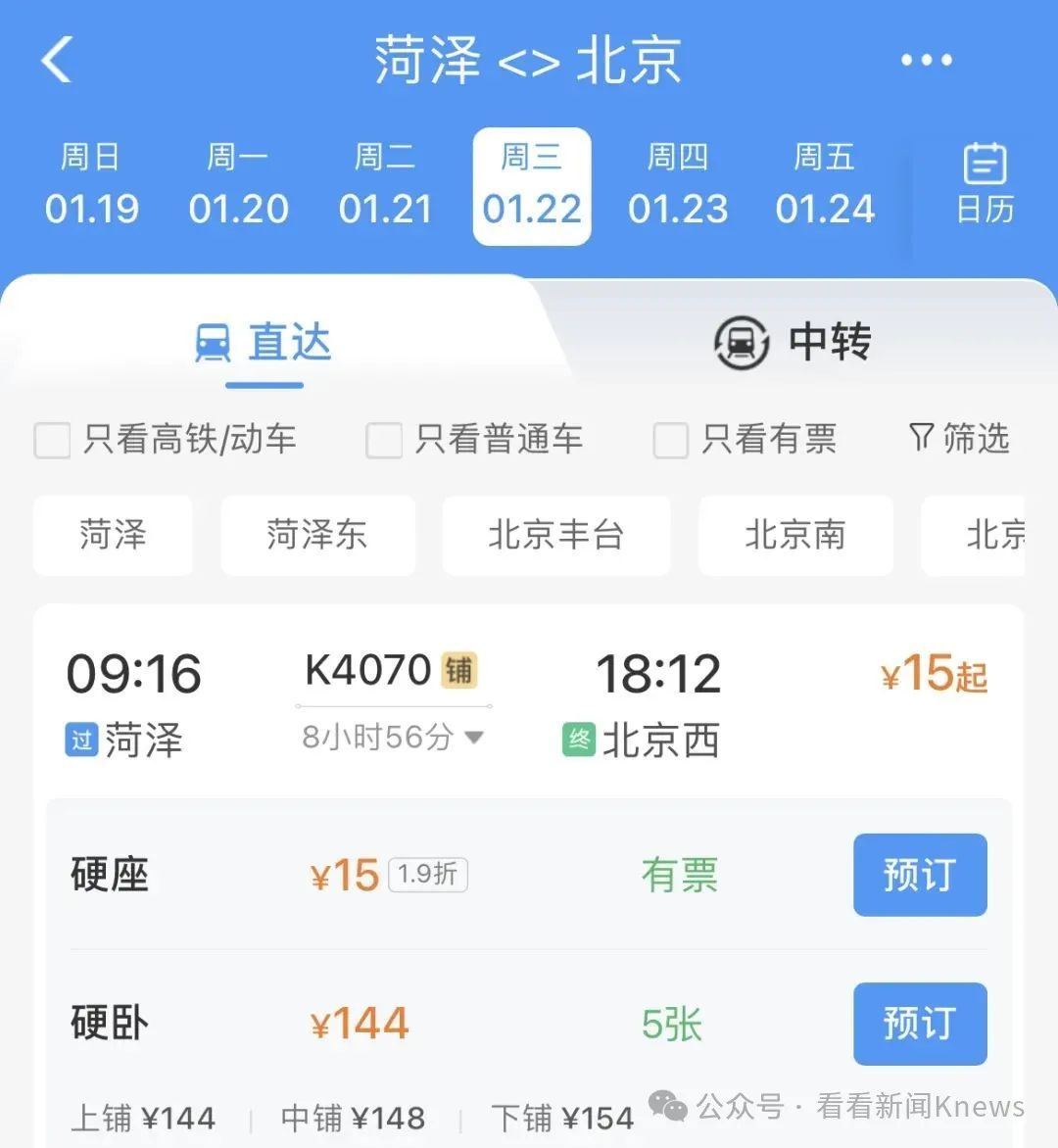
Task: Tick the 只看有票 checkbox
Action: click(x=671, y=442)
